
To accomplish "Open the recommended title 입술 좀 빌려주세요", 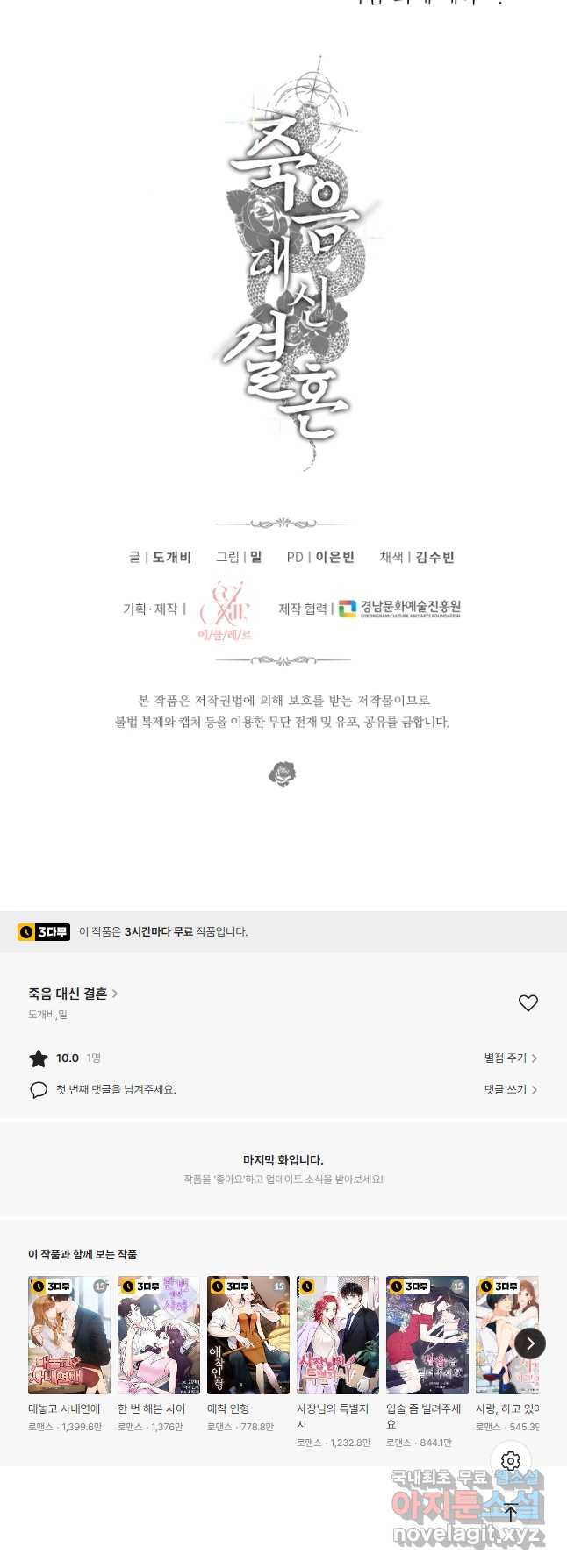I will [427, 1335].
